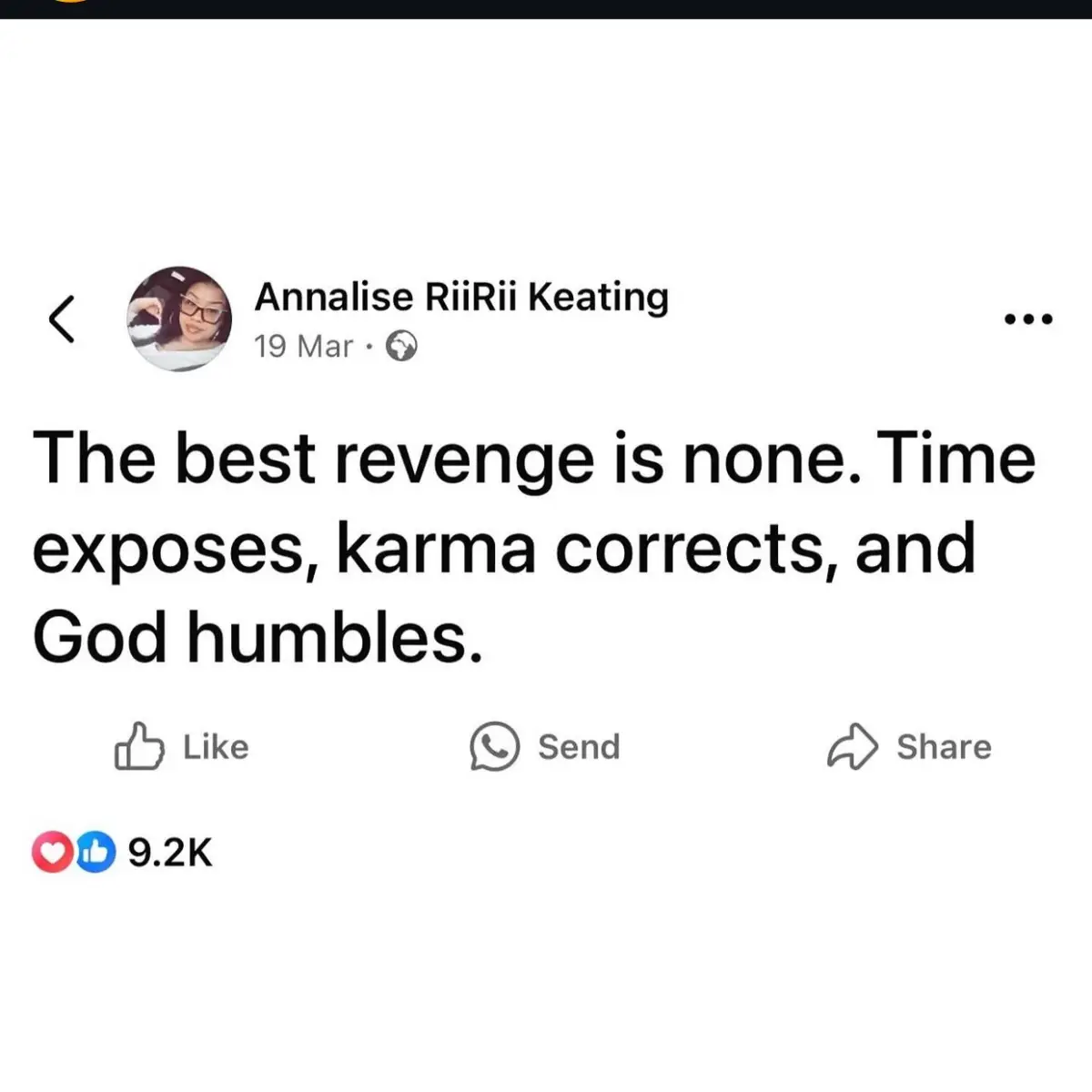Screen dimensions: 1092x1092
Task: View the 9.2K reactions list
Action: point(123,853)
